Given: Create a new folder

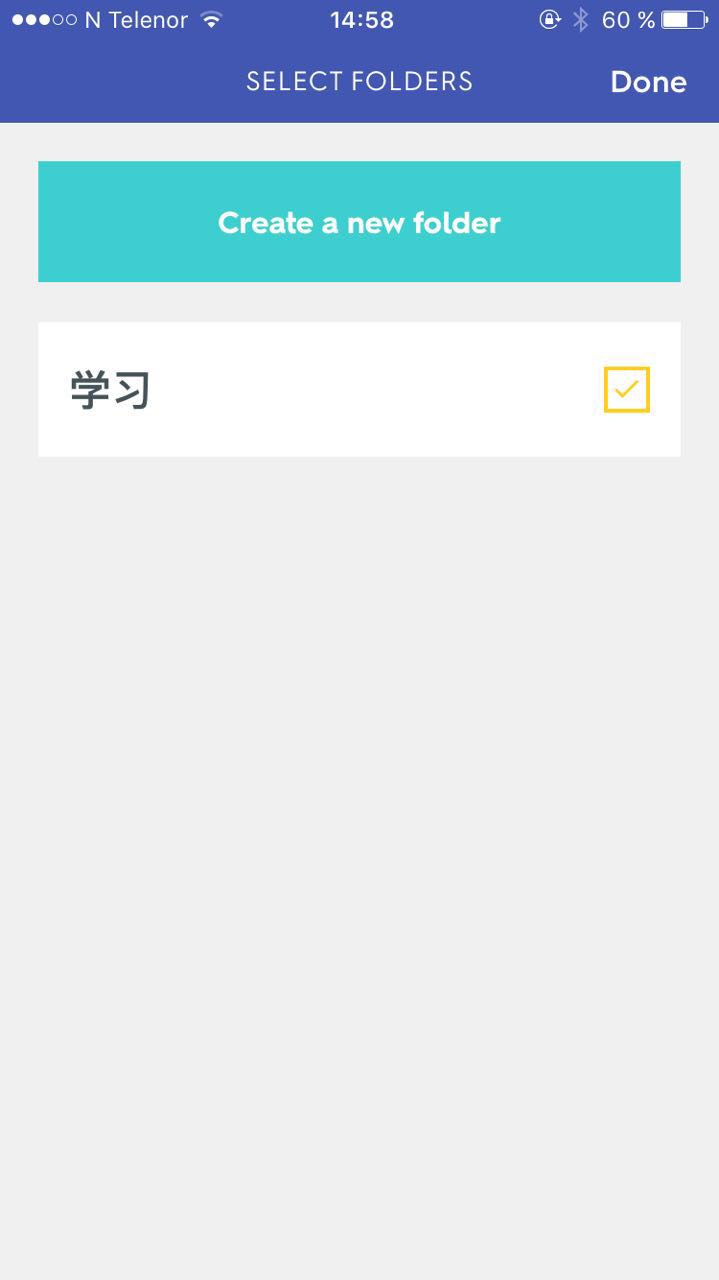Looking at the screenshot, I should (x=359, y=222).
